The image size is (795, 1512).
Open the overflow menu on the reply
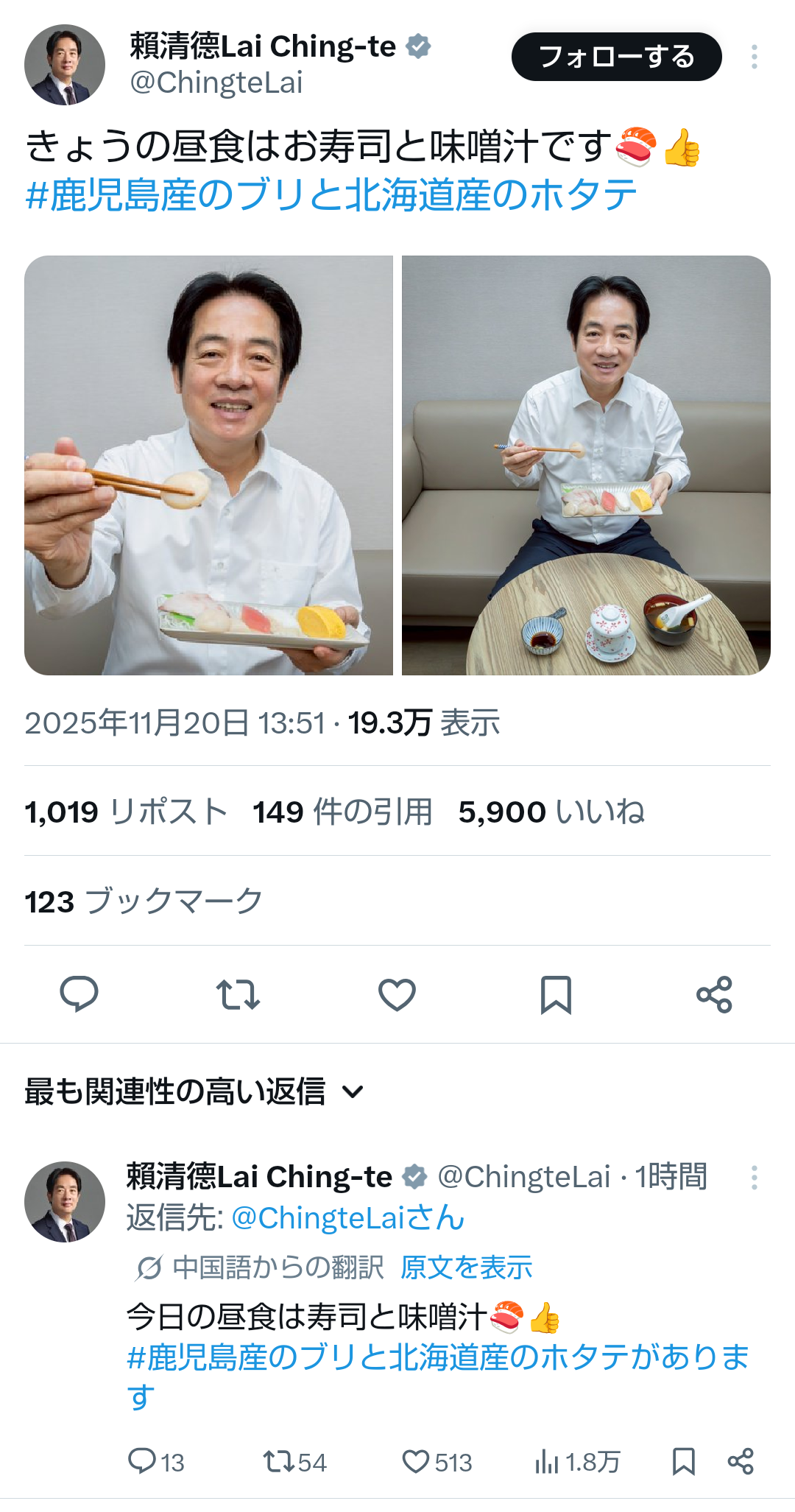[754, 1178]
